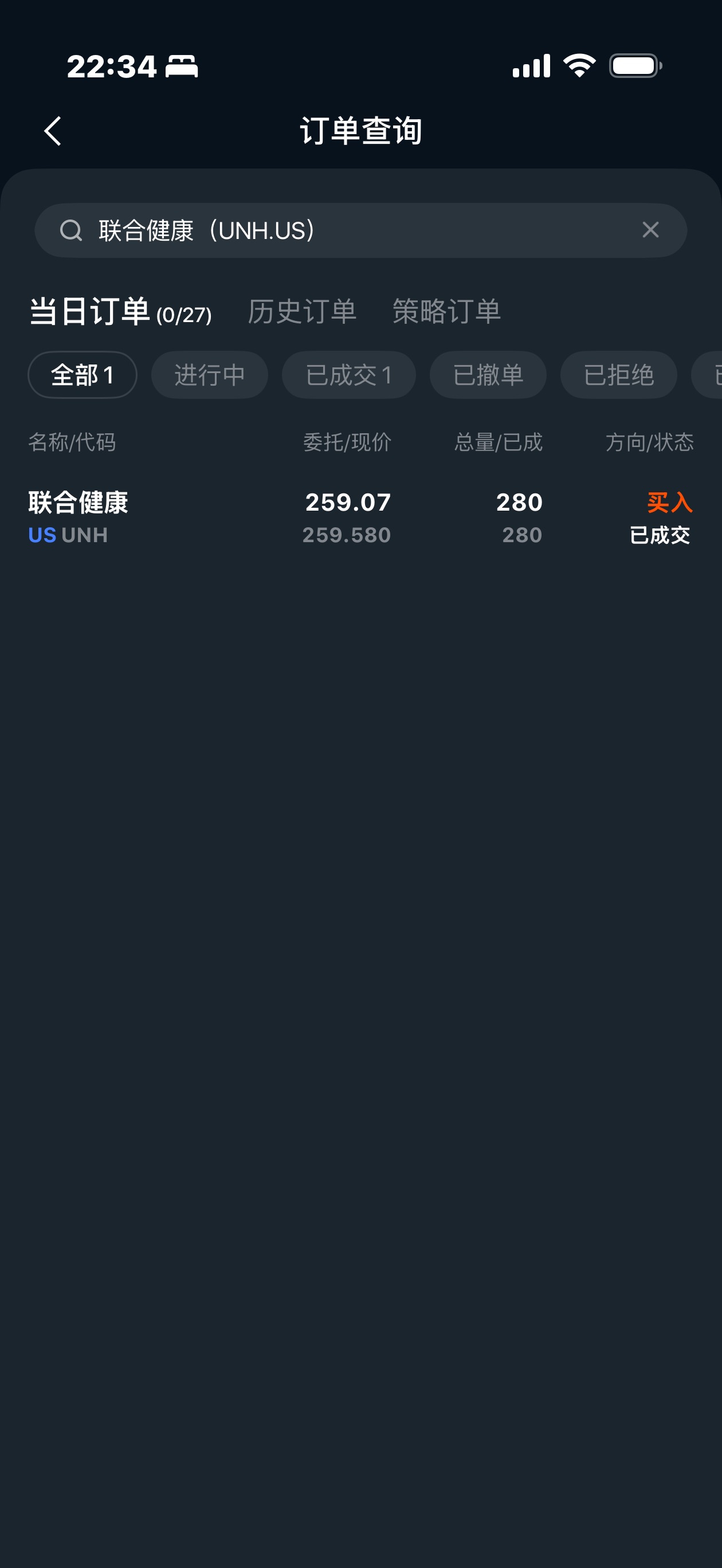
Task: Open the 策略订单 tab
Action: click(x=446, y=312)
